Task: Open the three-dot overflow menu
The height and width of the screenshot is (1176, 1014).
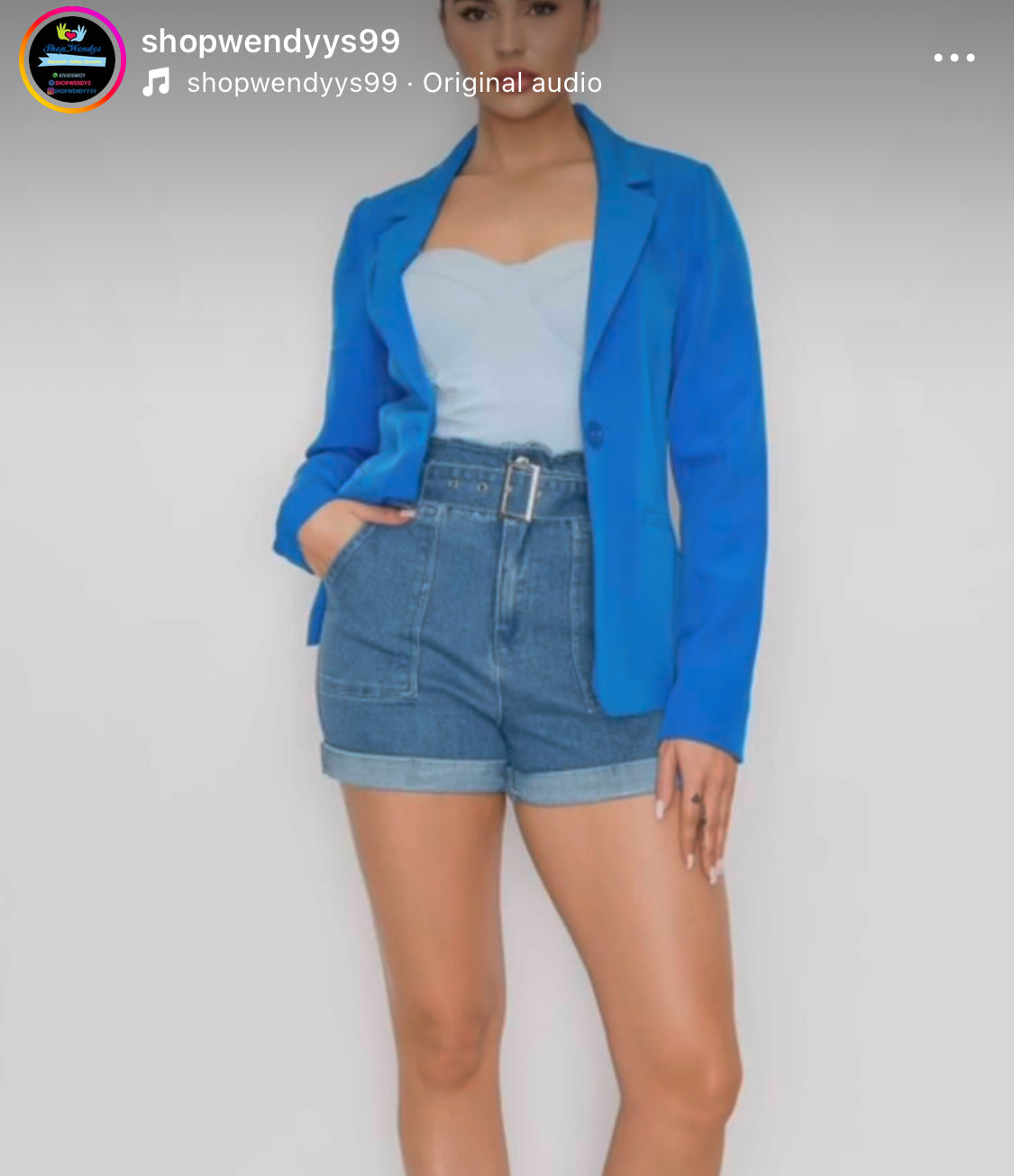Action: (x=954, y=58)
